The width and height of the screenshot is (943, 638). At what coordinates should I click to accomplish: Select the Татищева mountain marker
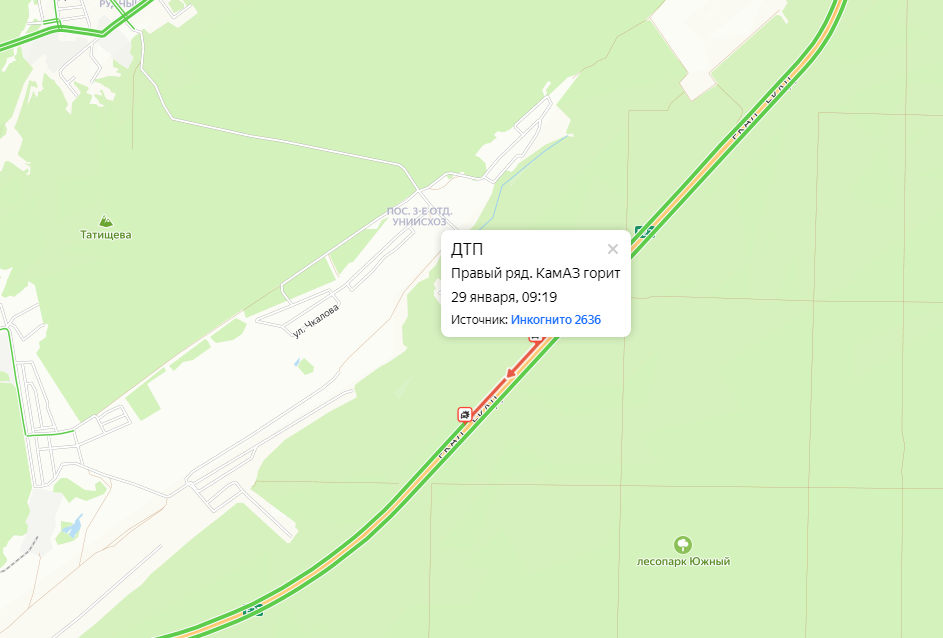pos(106,220)
